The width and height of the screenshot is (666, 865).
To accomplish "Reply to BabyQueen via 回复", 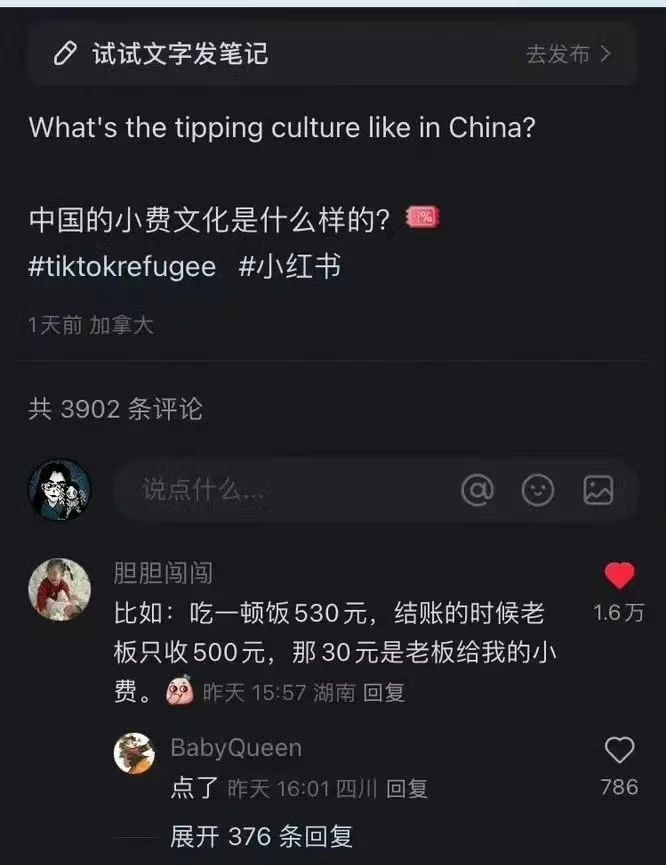I will pos(407,789).
